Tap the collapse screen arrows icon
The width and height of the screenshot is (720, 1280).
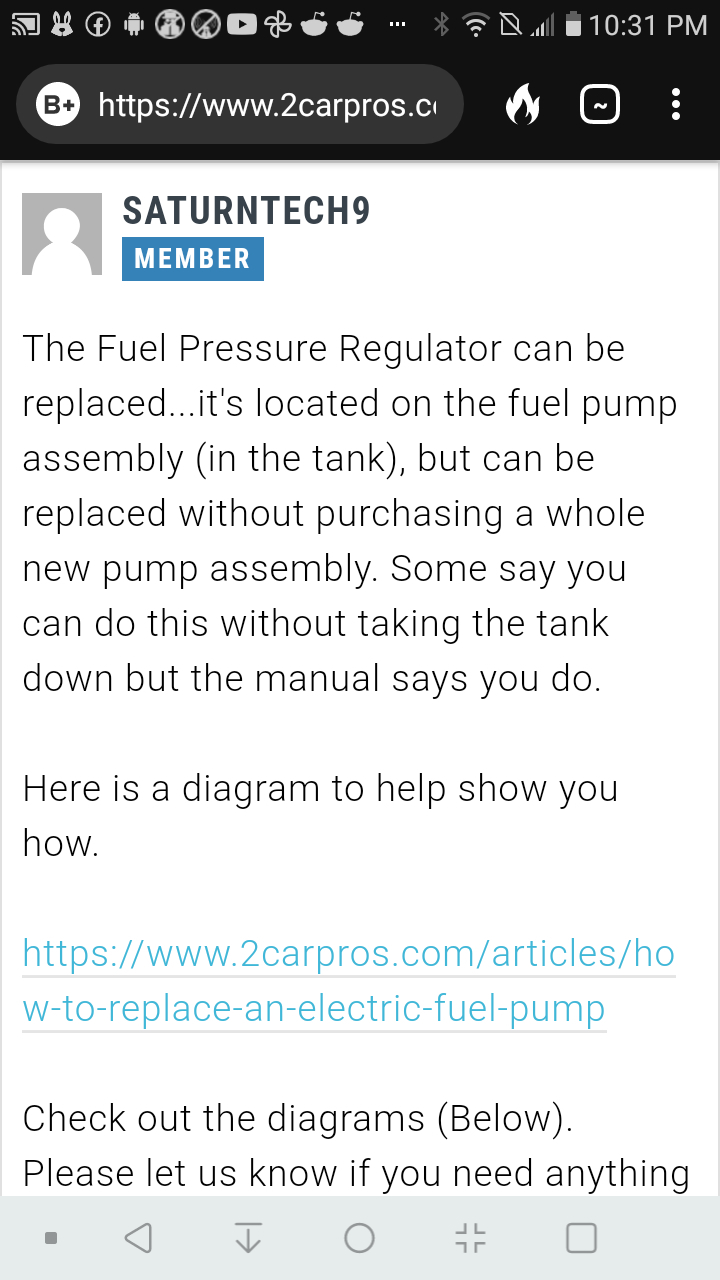pos(470,1238)
